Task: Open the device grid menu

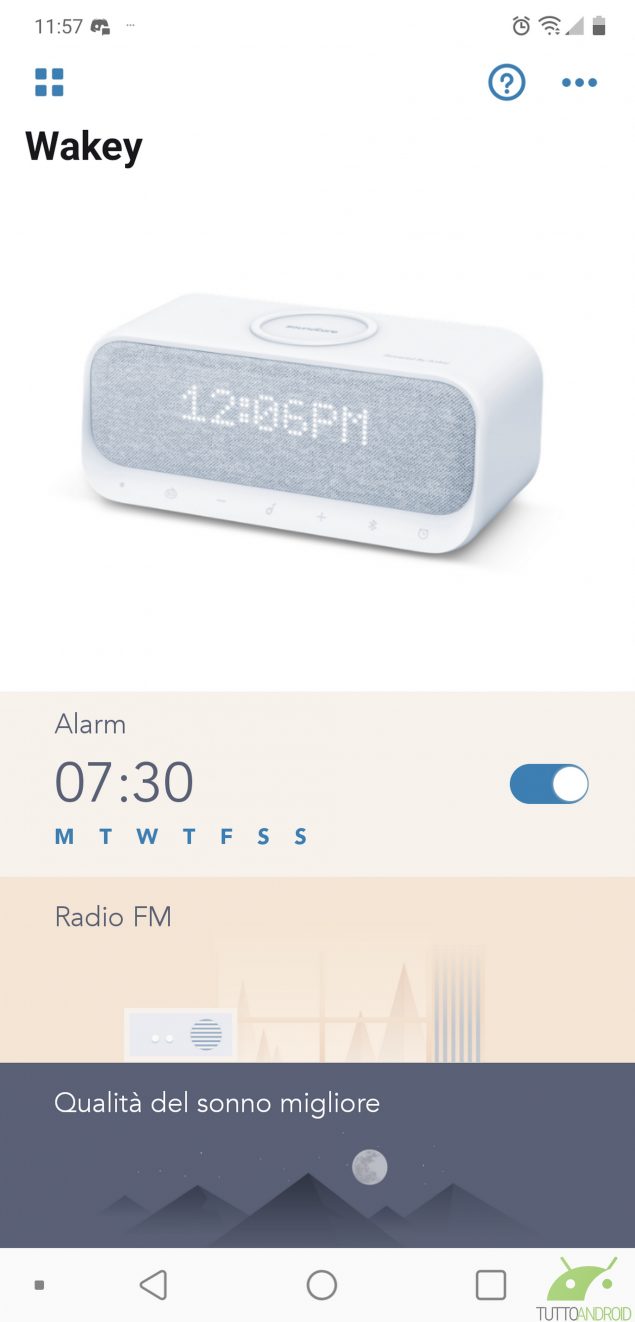Action: 49,82
